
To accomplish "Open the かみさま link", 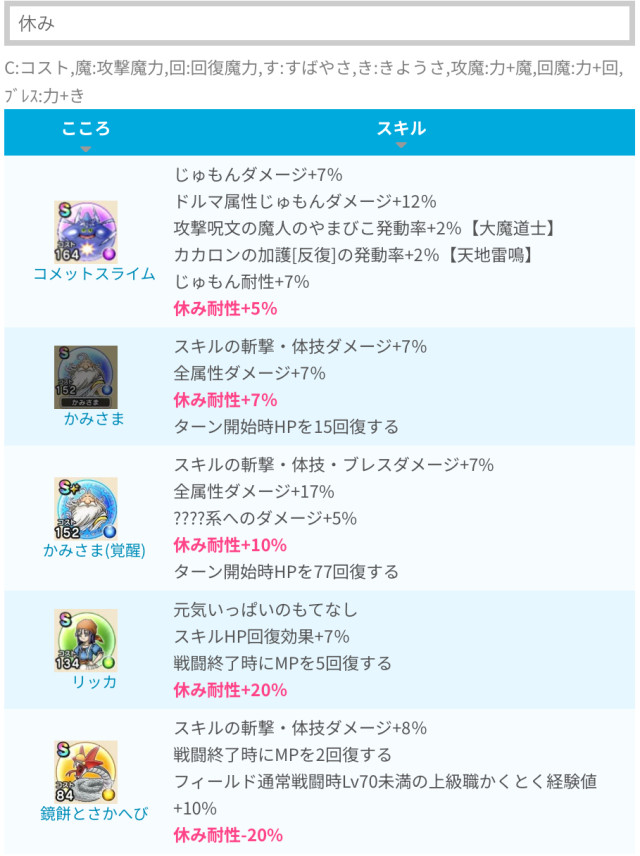I will (x=85, y=418).
